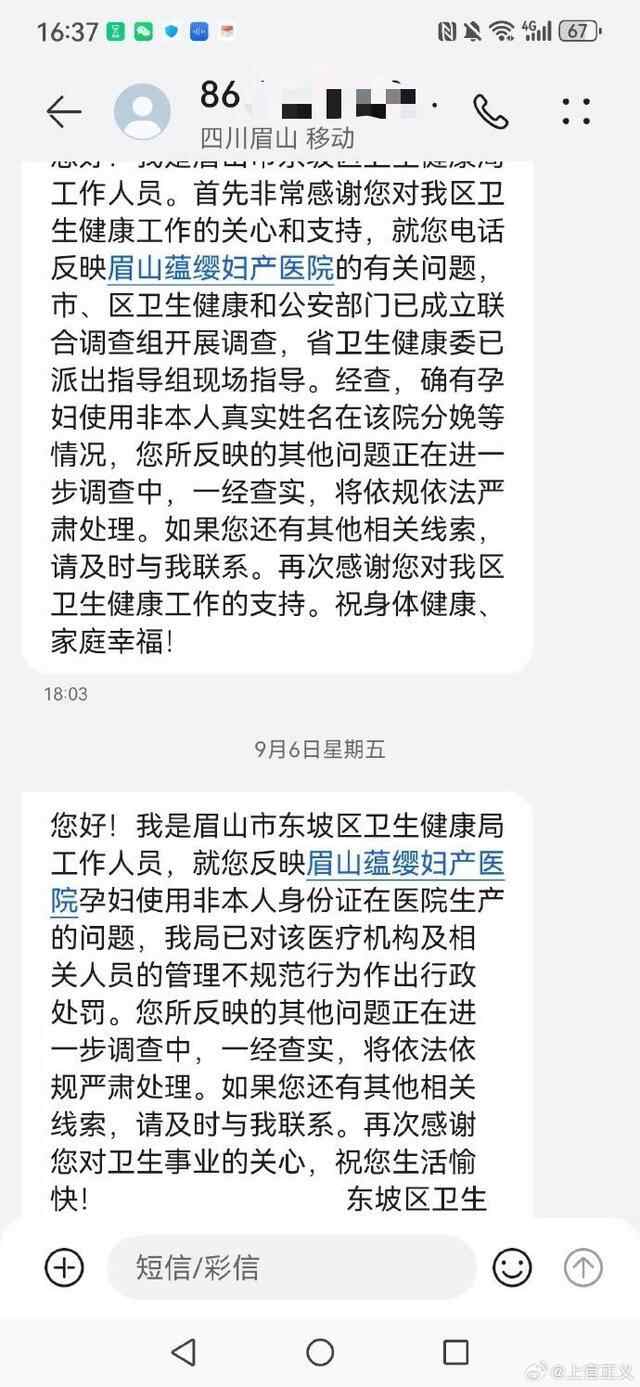Open the recent apps view

(x=456, y=1352)
